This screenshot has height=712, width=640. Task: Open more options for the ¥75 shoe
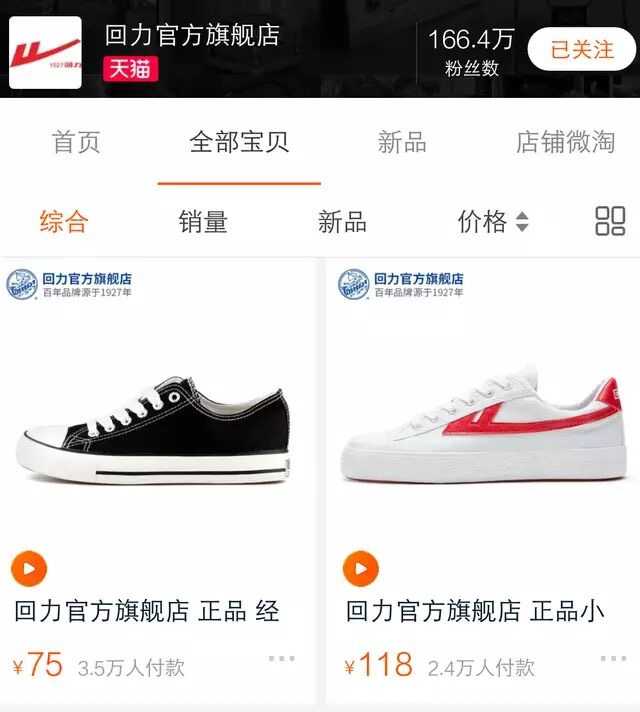click(282, 658)
